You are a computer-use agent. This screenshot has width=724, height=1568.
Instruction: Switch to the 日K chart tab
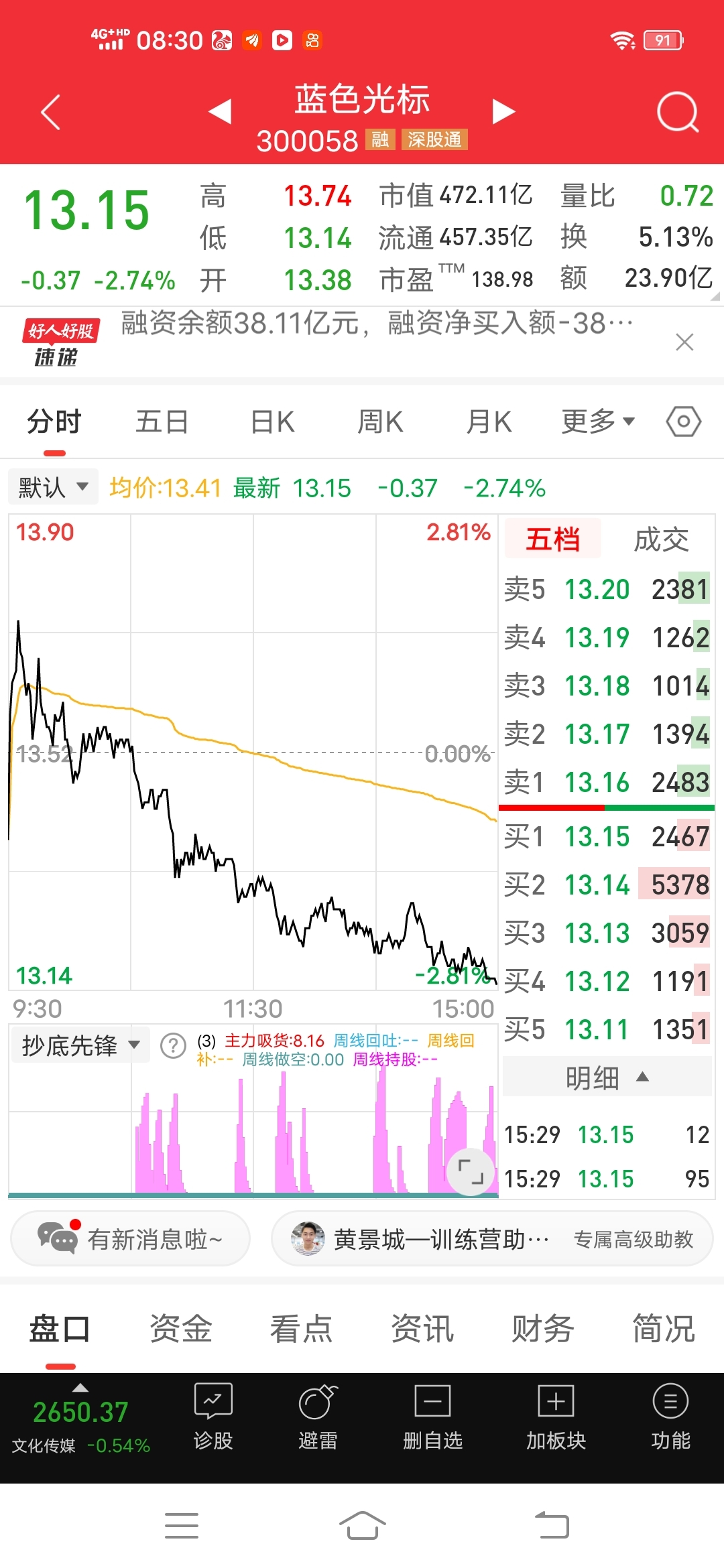[x=272, y=422]
